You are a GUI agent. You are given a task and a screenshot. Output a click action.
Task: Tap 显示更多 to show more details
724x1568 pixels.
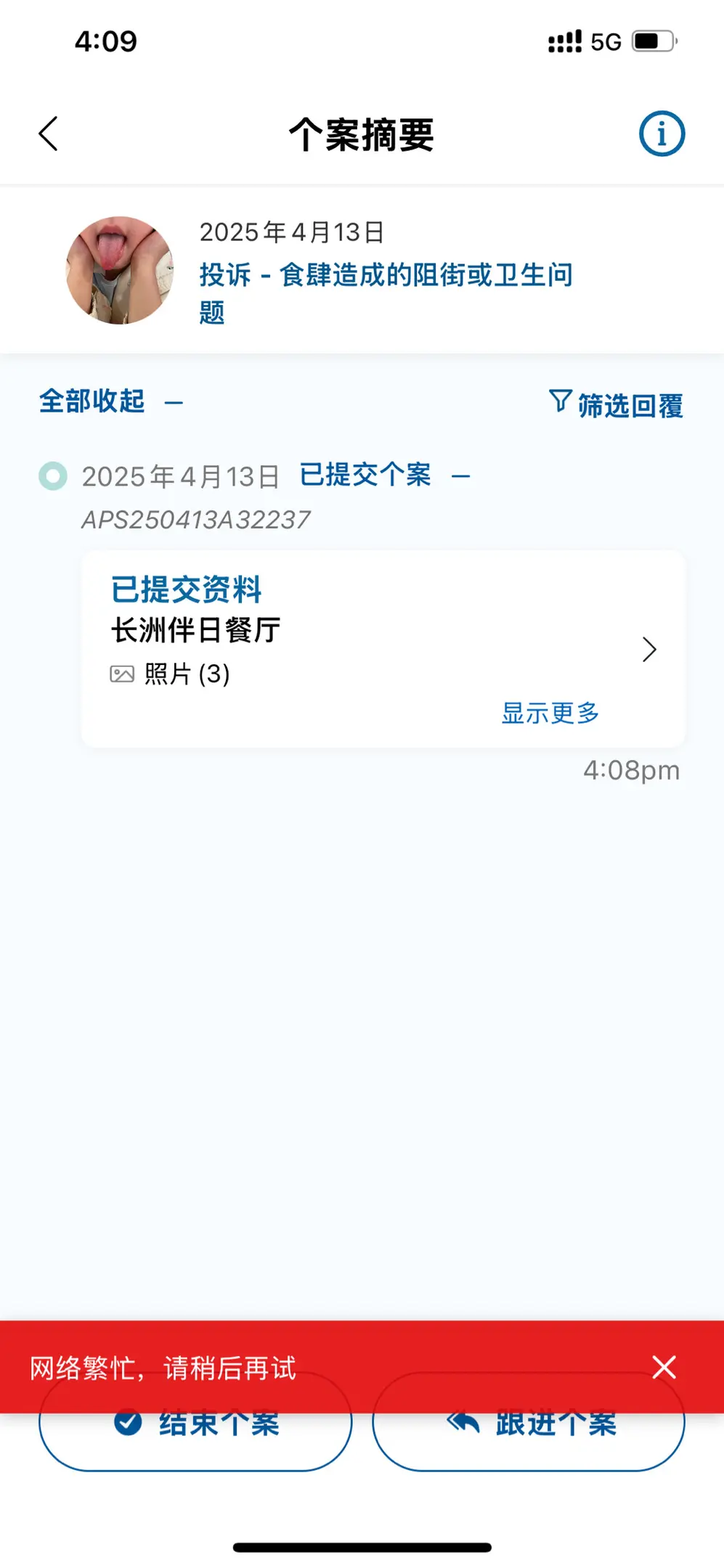click(x=550, y=713)
